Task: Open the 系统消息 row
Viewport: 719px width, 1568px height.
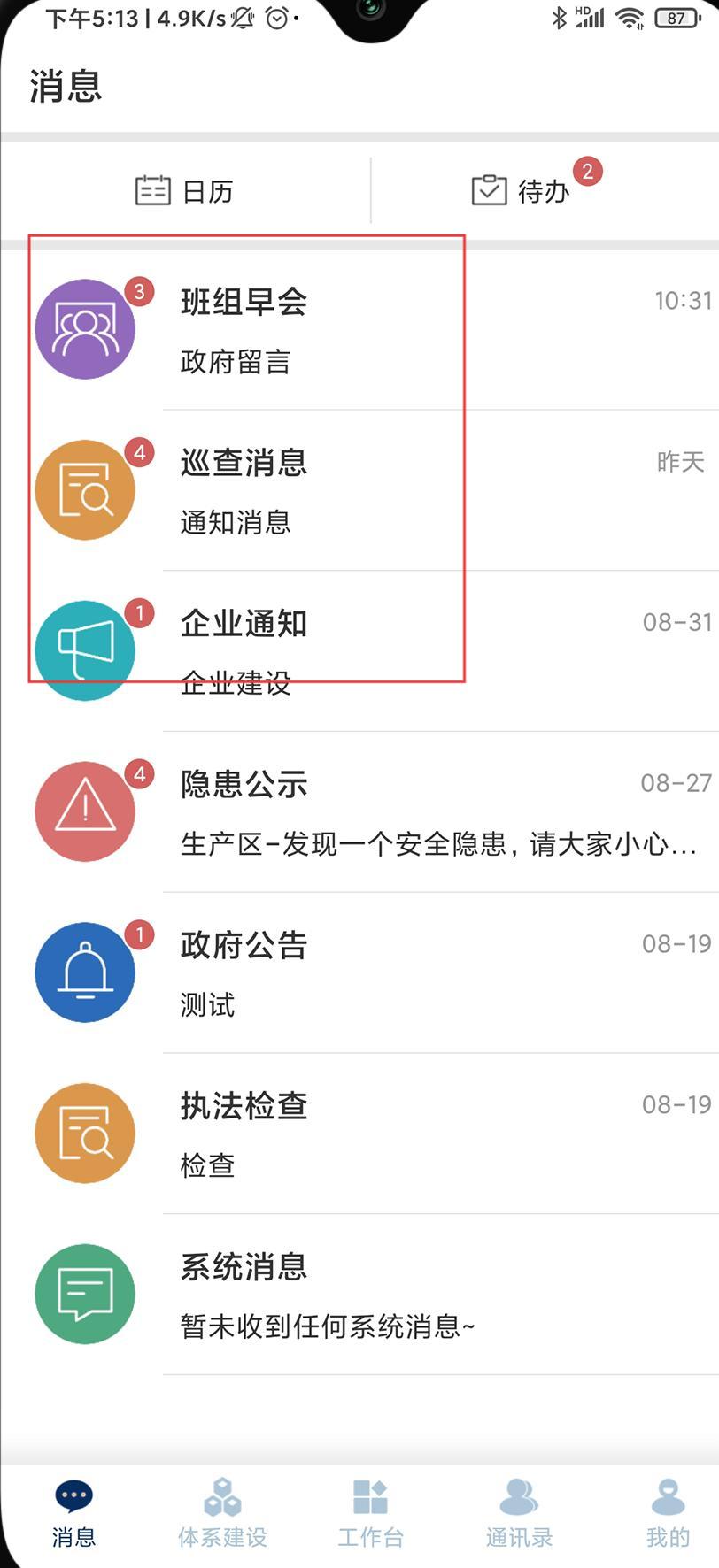Action: pyautogui.click(x=359, y=1295)
